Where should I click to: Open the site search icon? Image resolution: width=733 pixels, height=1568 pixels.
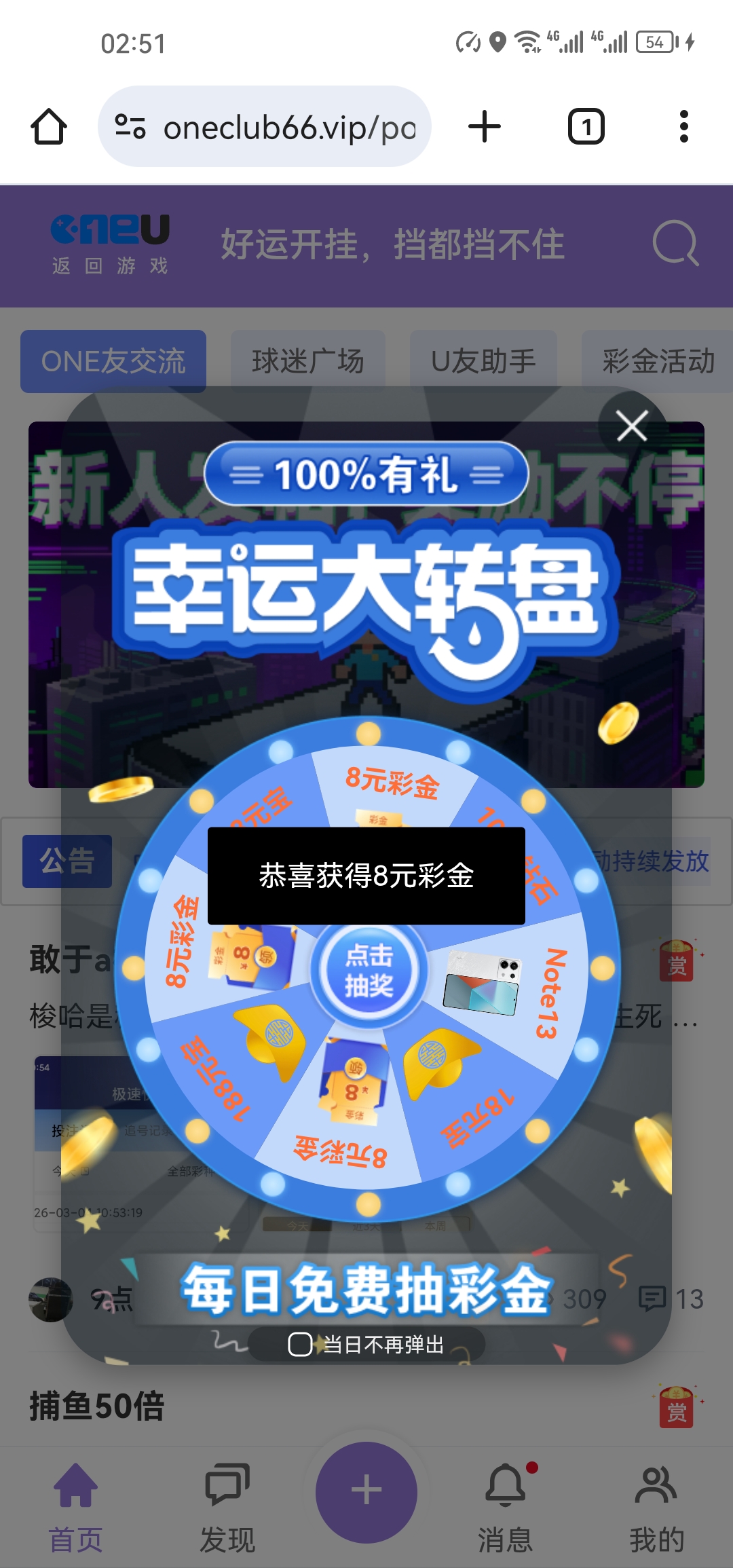pos(674,243)
